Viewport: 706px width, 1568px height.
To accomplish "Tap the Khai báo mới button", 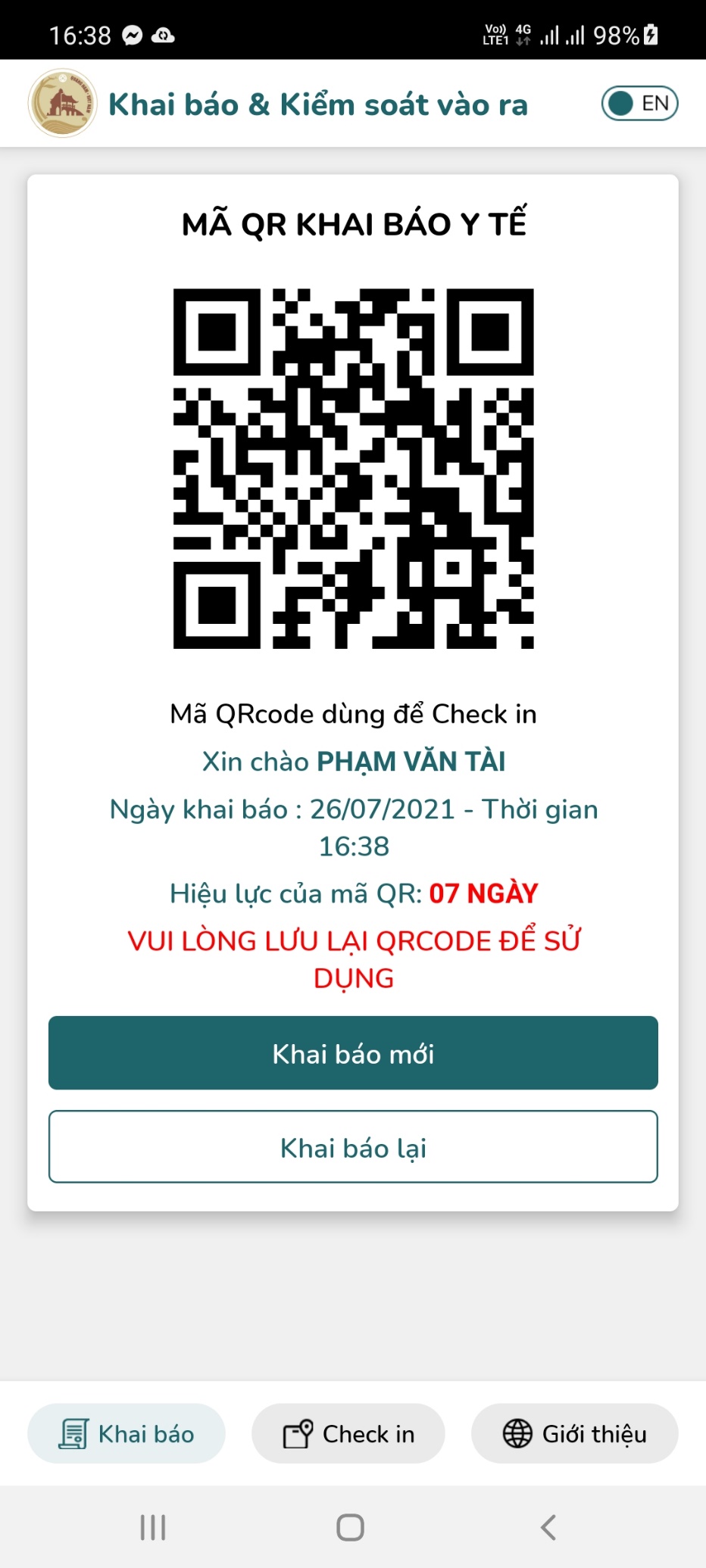I will coord(353,1053).
